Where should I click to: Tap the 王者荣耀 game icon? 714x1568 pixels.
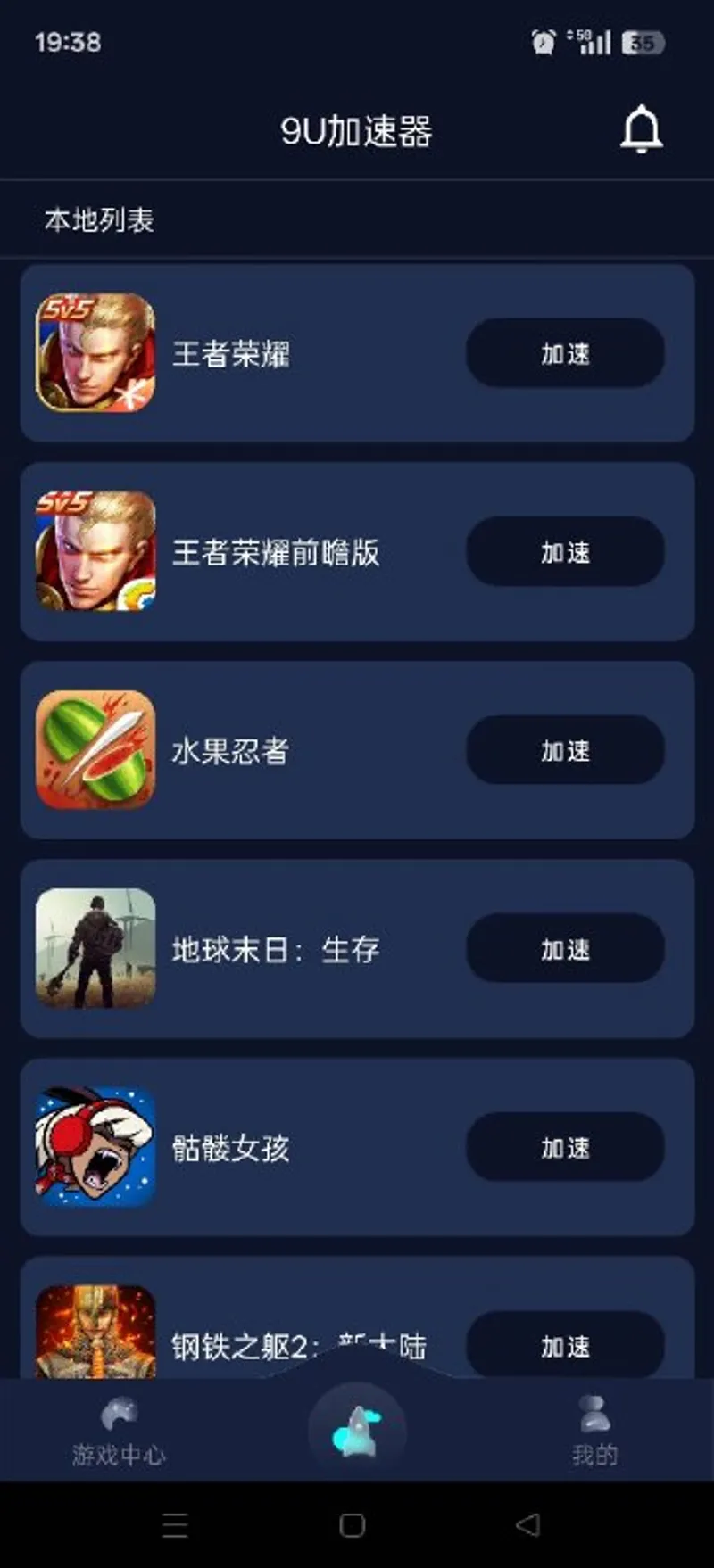pyautogui.click(x=93, y=354)
